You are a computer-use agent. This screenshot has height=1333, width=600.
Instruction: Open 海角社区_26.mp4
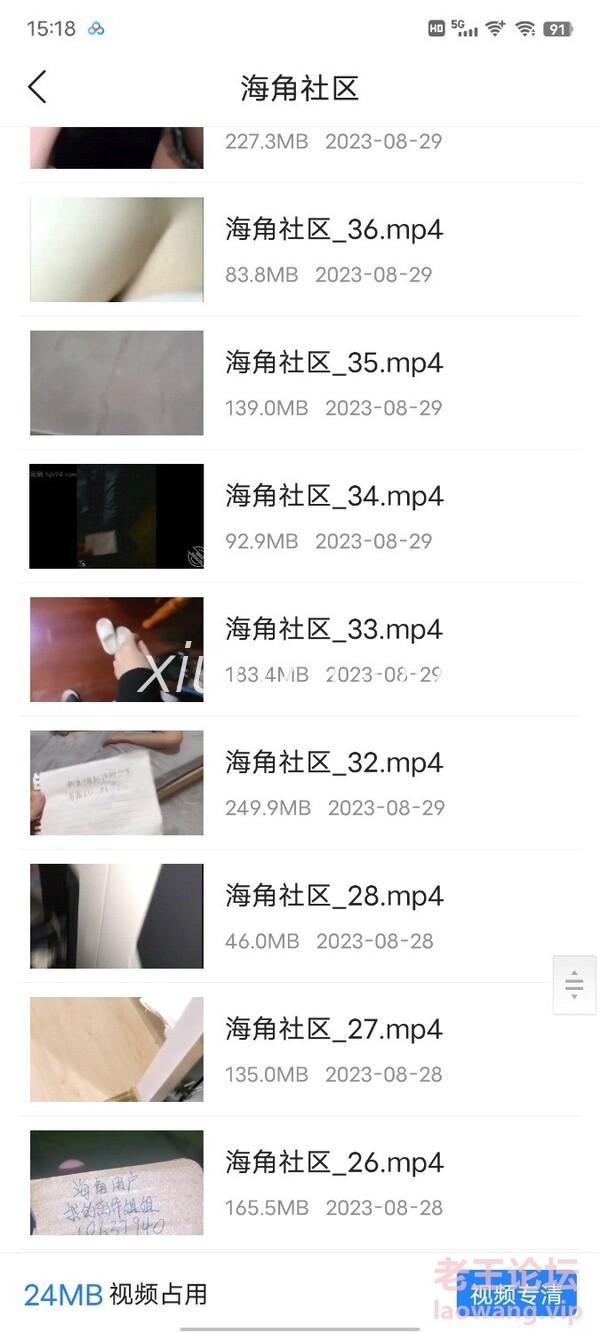point(333,1181)
